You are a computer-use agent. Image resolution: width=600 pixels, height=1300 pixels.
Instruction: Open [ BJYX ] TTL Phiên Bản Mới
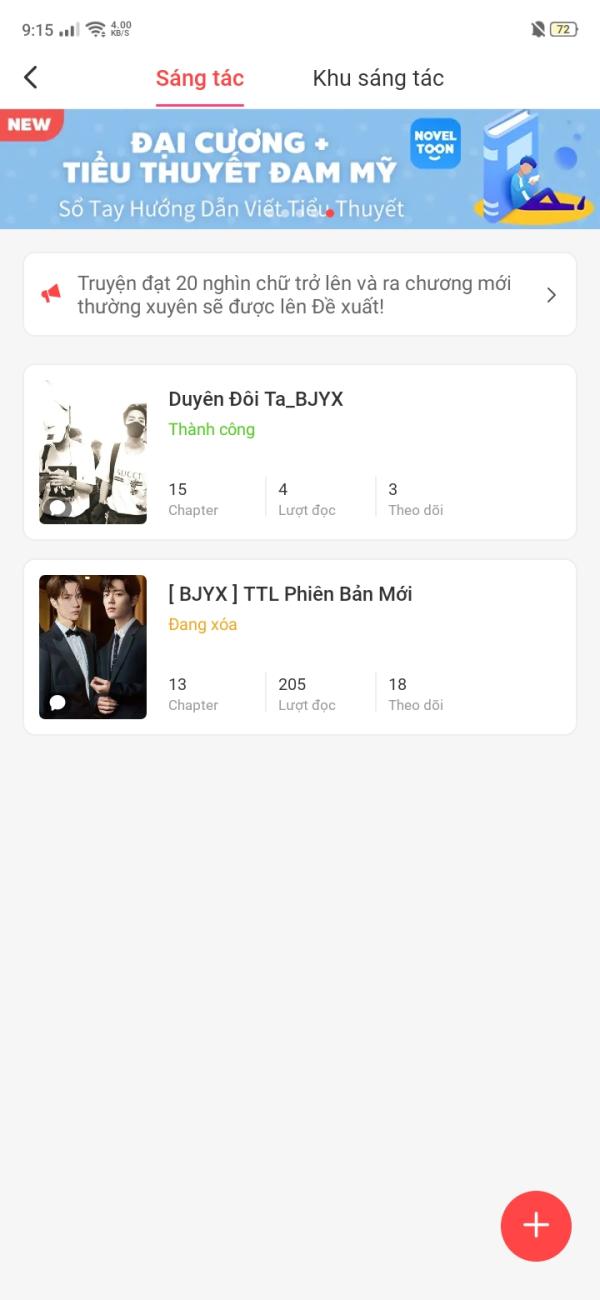pyautogui.click(x=300, y=647)
